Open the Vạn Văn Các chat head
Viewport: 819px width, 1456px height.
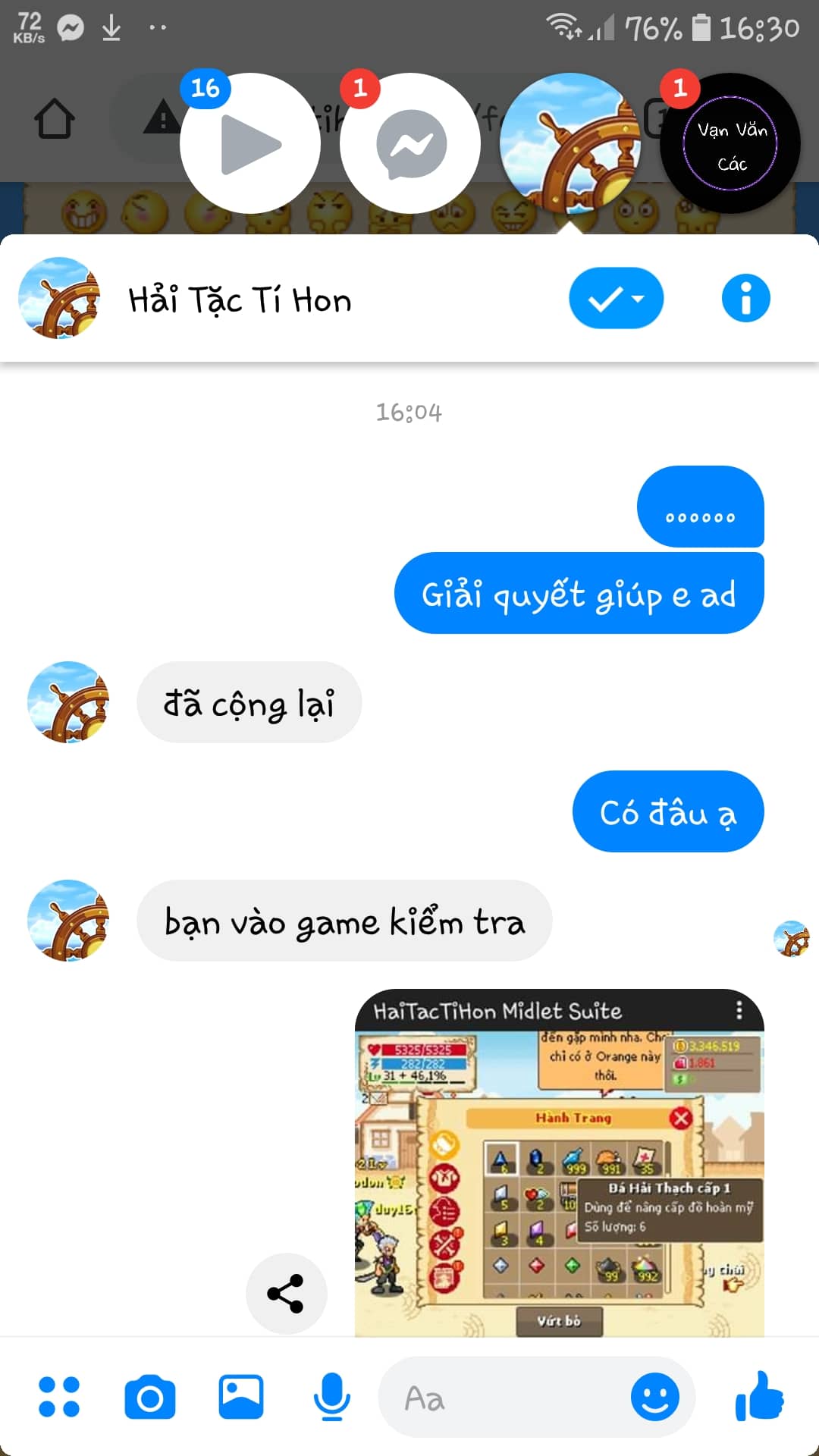730,143
